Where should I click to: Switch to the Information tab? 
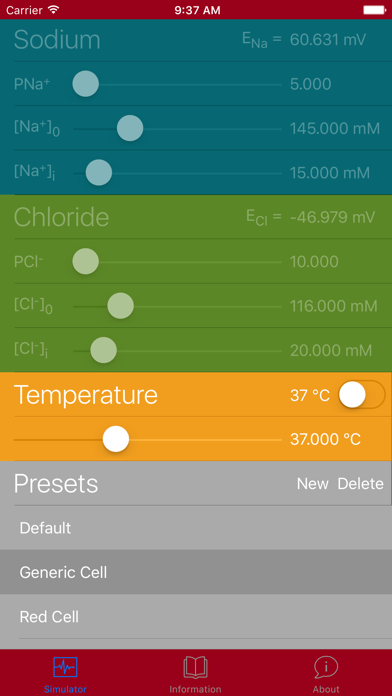195,674
